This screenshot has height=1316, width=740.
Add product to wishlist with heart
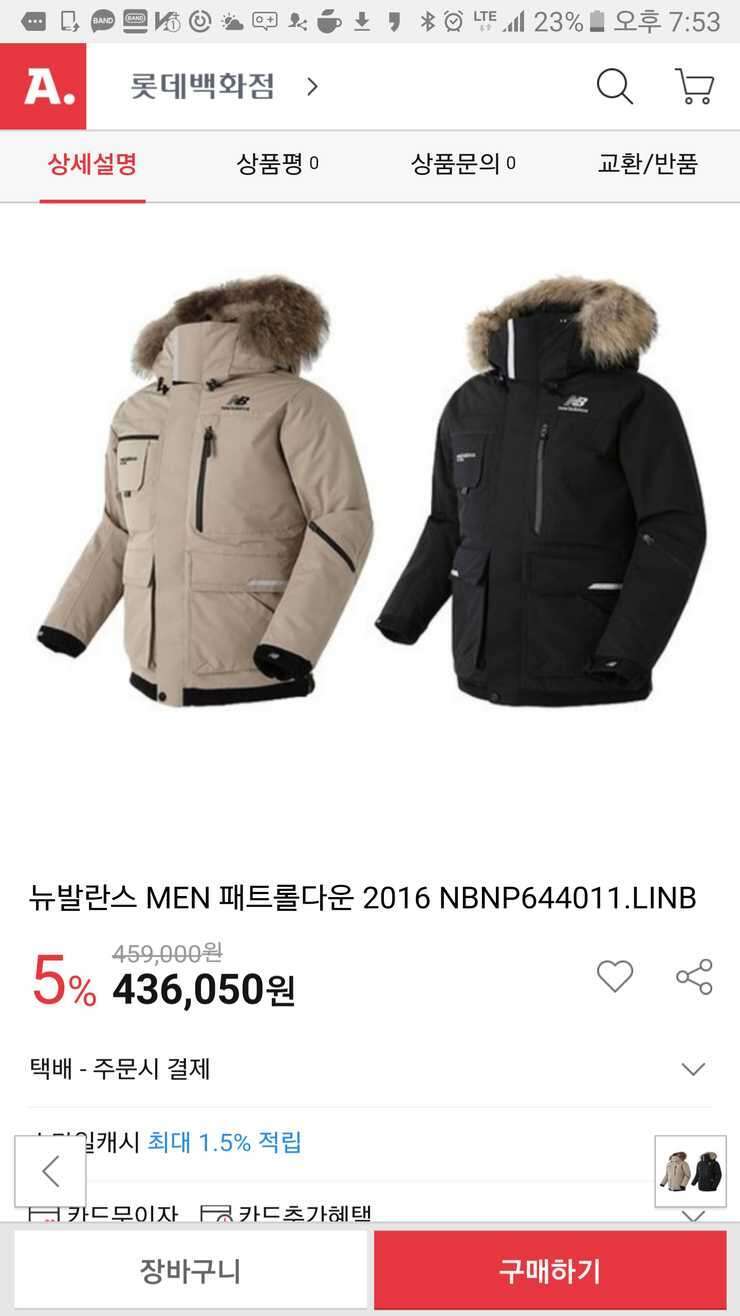(x=615, y=976)
